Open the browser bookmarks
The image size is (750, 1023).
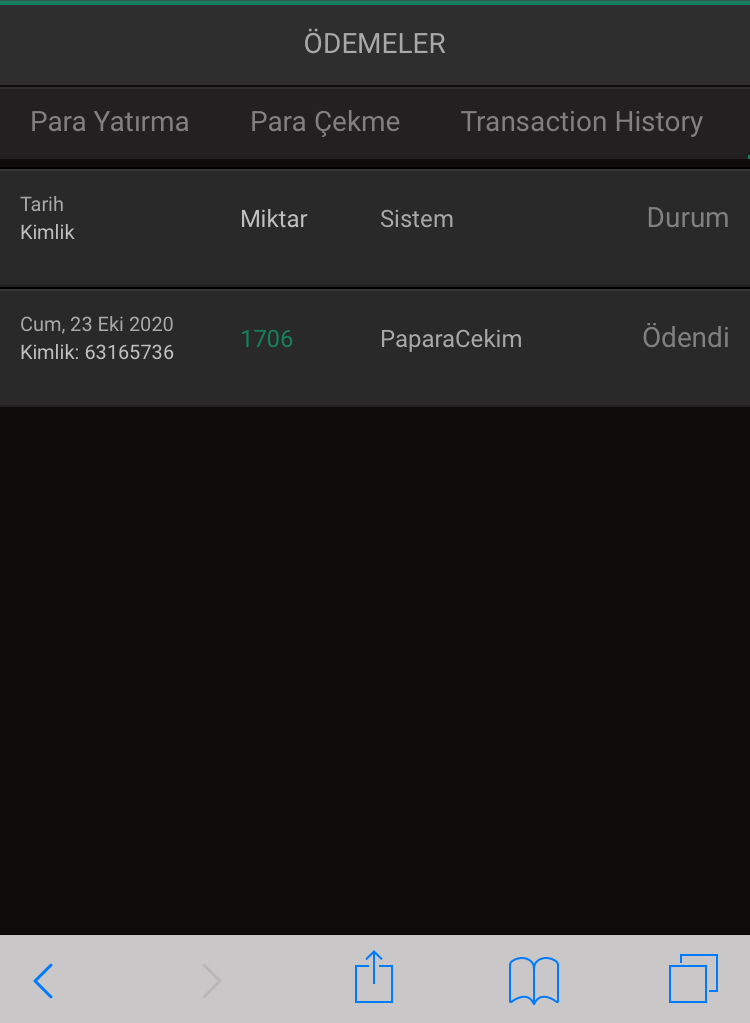click(534, 980)
